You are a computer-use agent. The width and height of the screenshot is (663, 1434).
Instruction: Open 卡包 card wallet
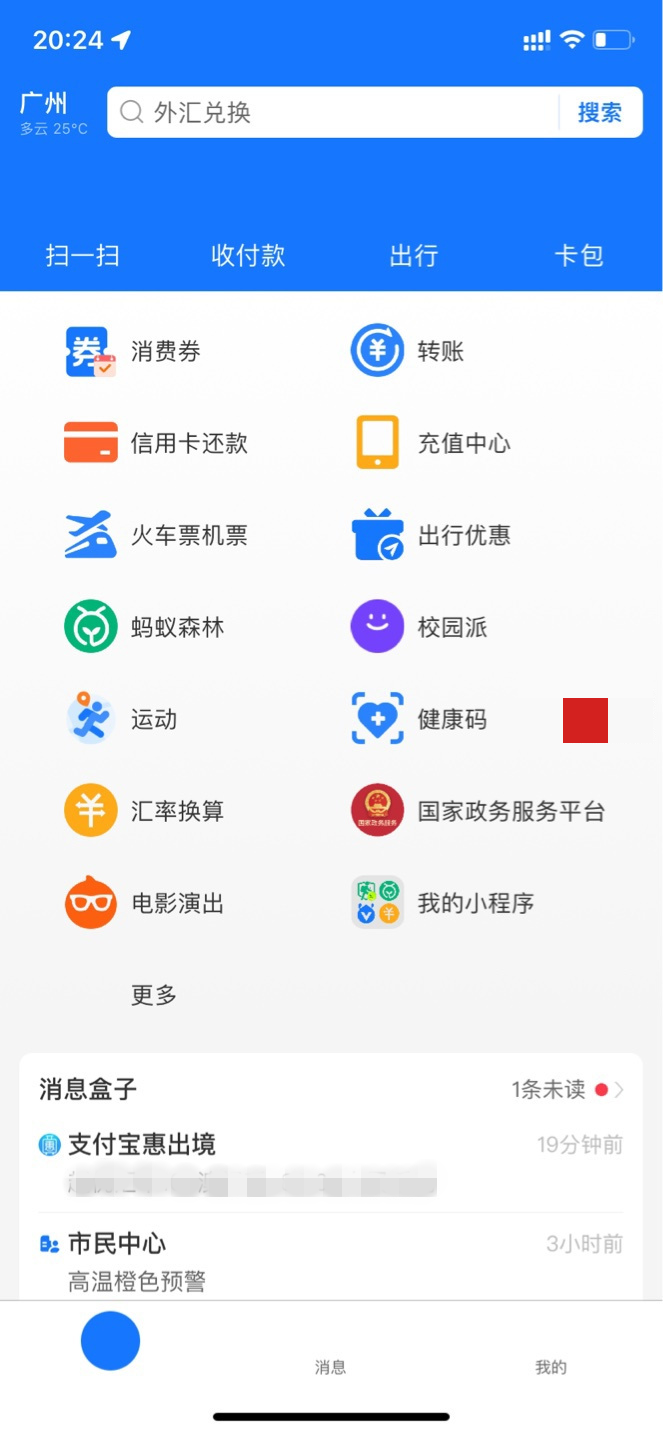580,256
